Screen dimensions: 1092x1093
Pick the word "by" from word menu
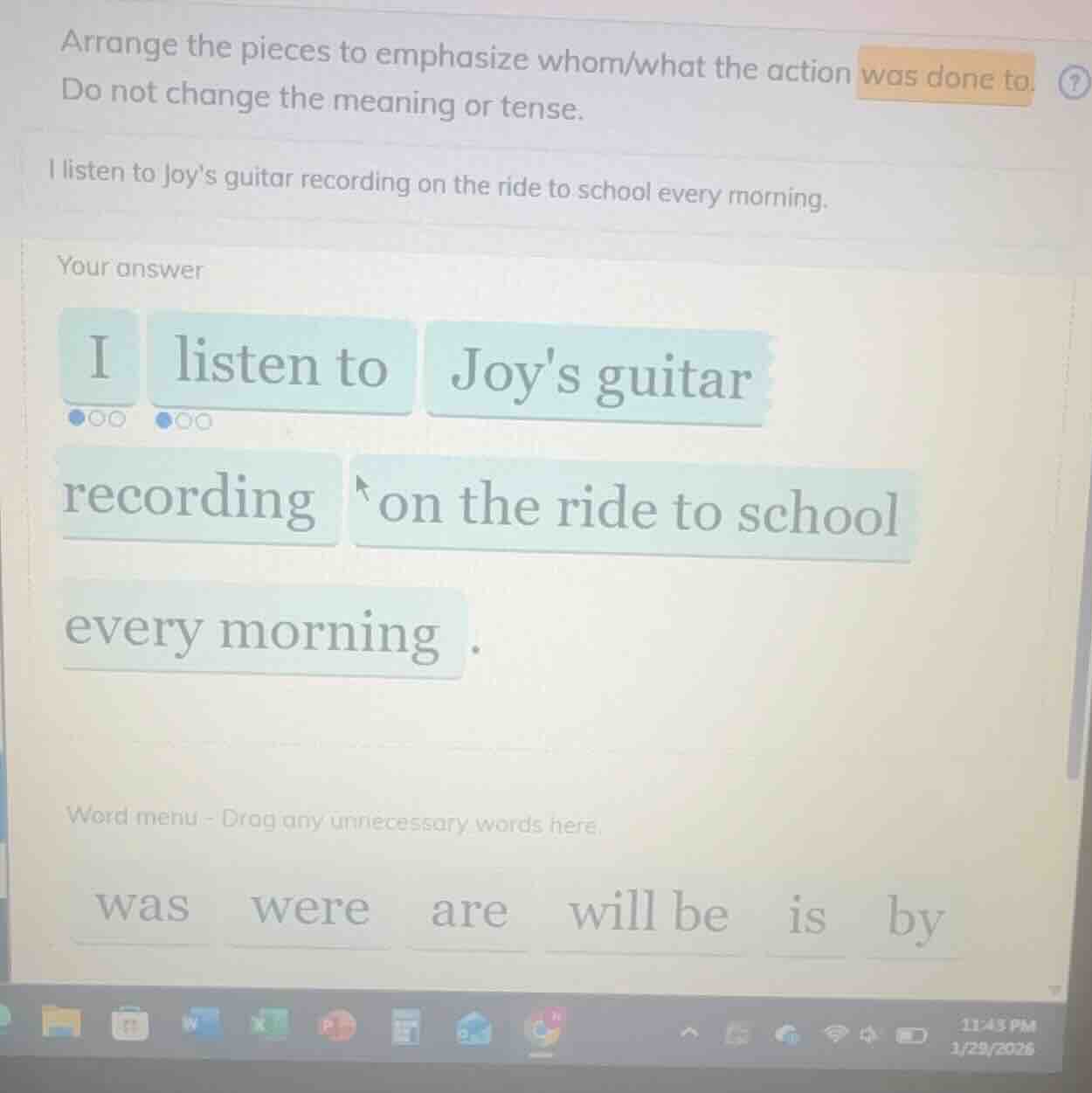click(x=915, y=919)
